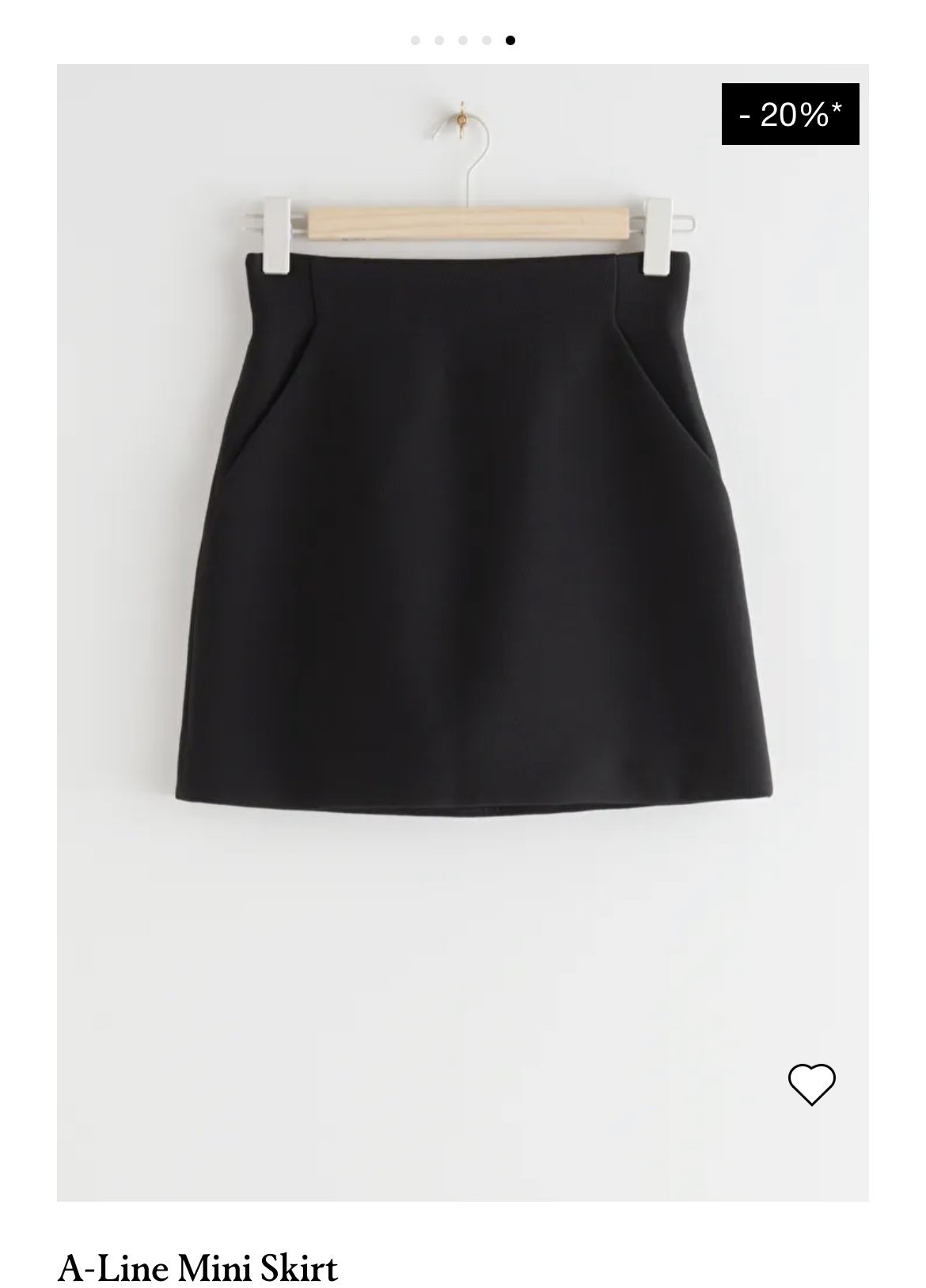Open the black skirt product image
Viewport: 926px width, 1288px height.
click(475, 522)
